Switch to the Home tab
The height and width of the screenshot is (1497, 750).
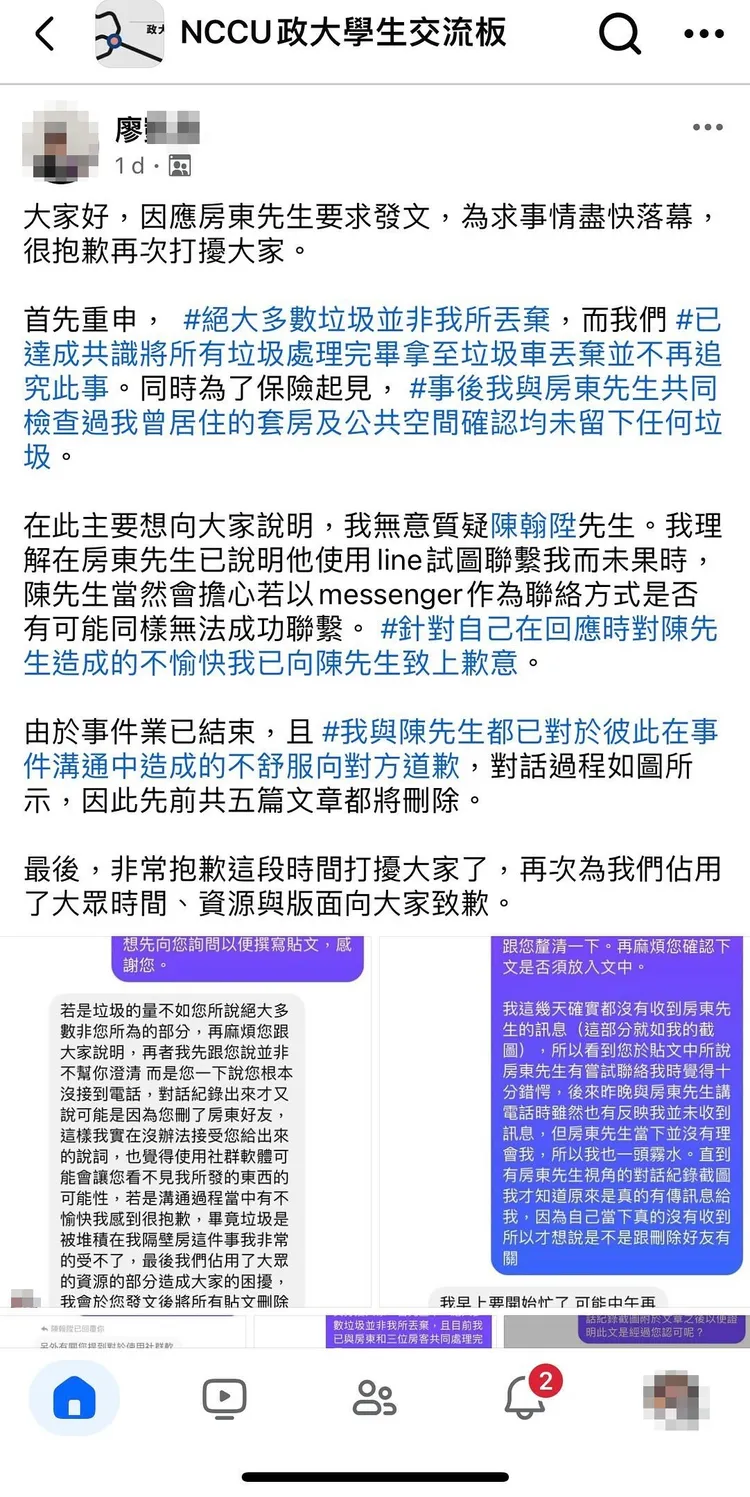pos(74,1398)
